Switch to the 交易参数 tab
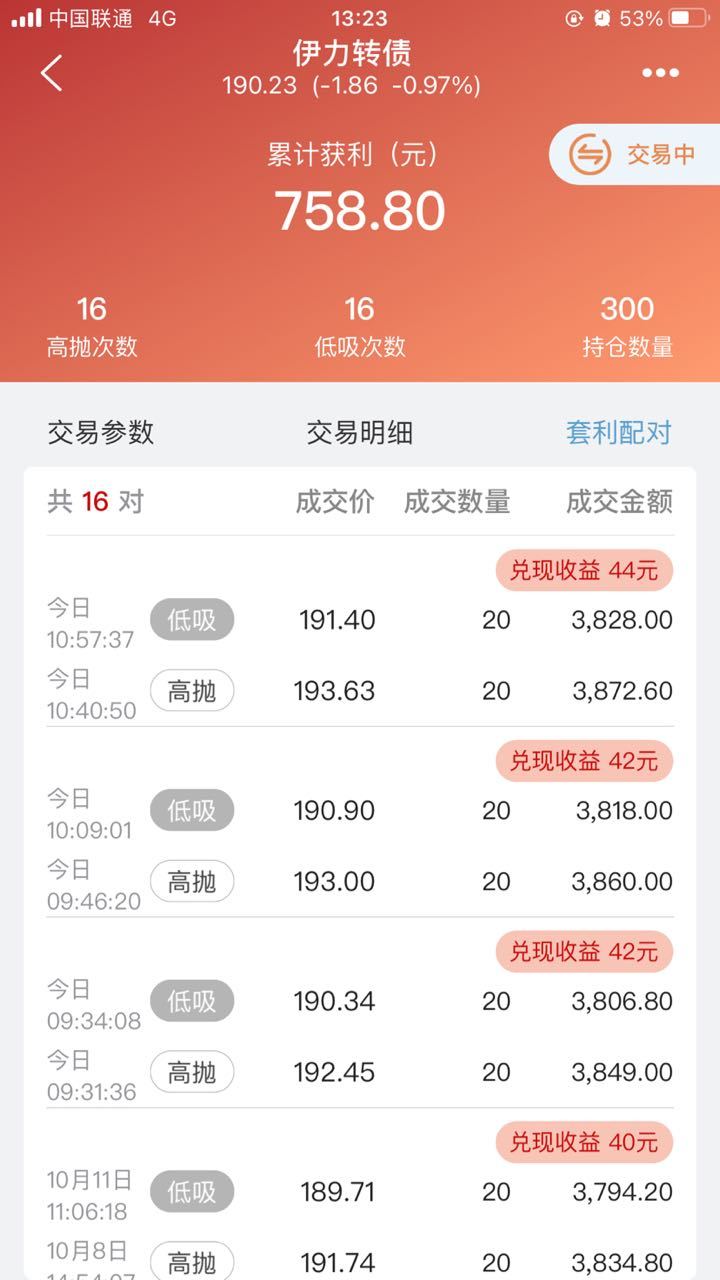Viewport: 720px width, 1280px height. click(x=101, y=432)
